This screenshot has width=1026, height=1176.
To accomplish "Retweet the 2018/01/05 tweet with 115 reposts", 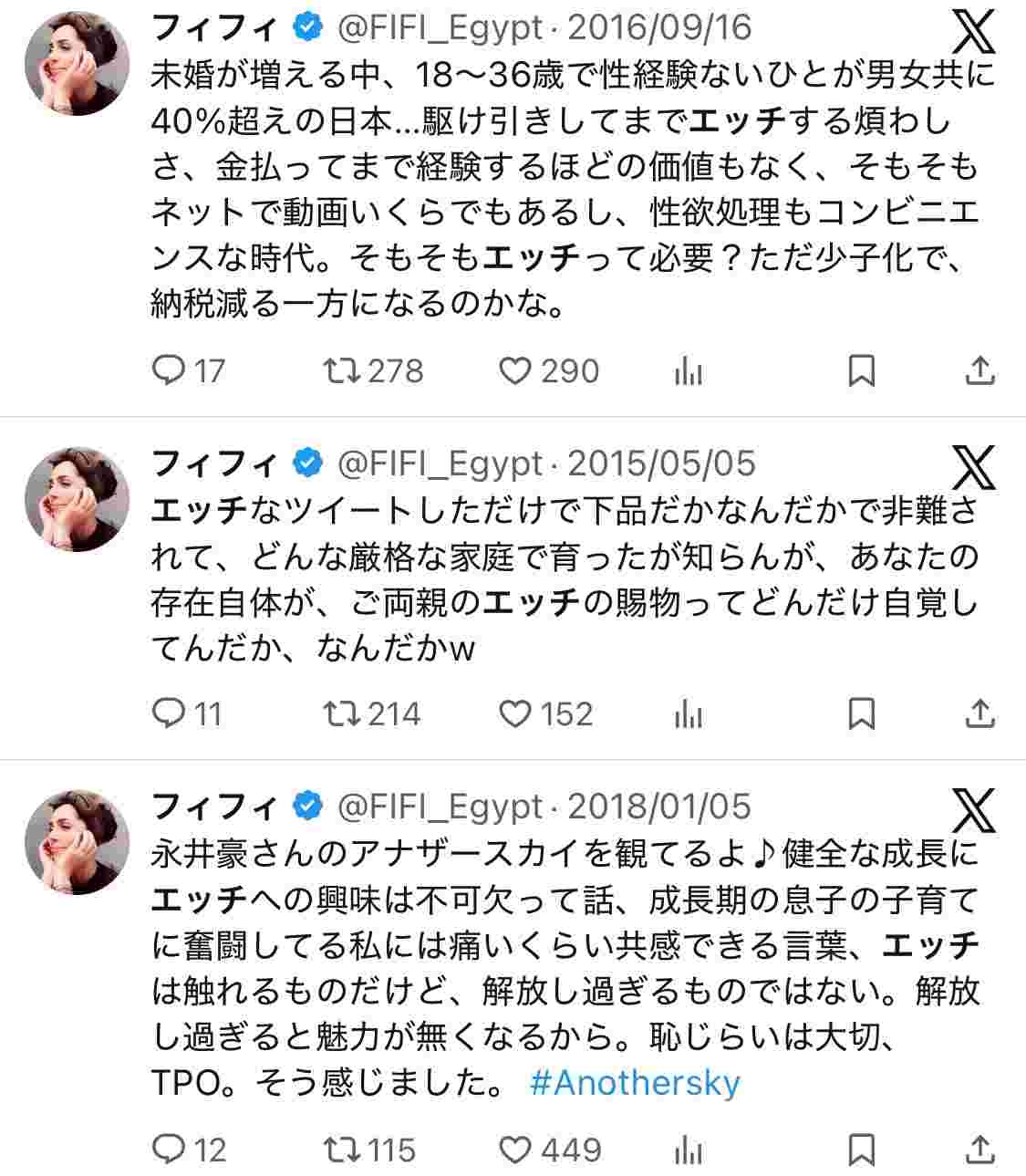I will point(343,1149).
